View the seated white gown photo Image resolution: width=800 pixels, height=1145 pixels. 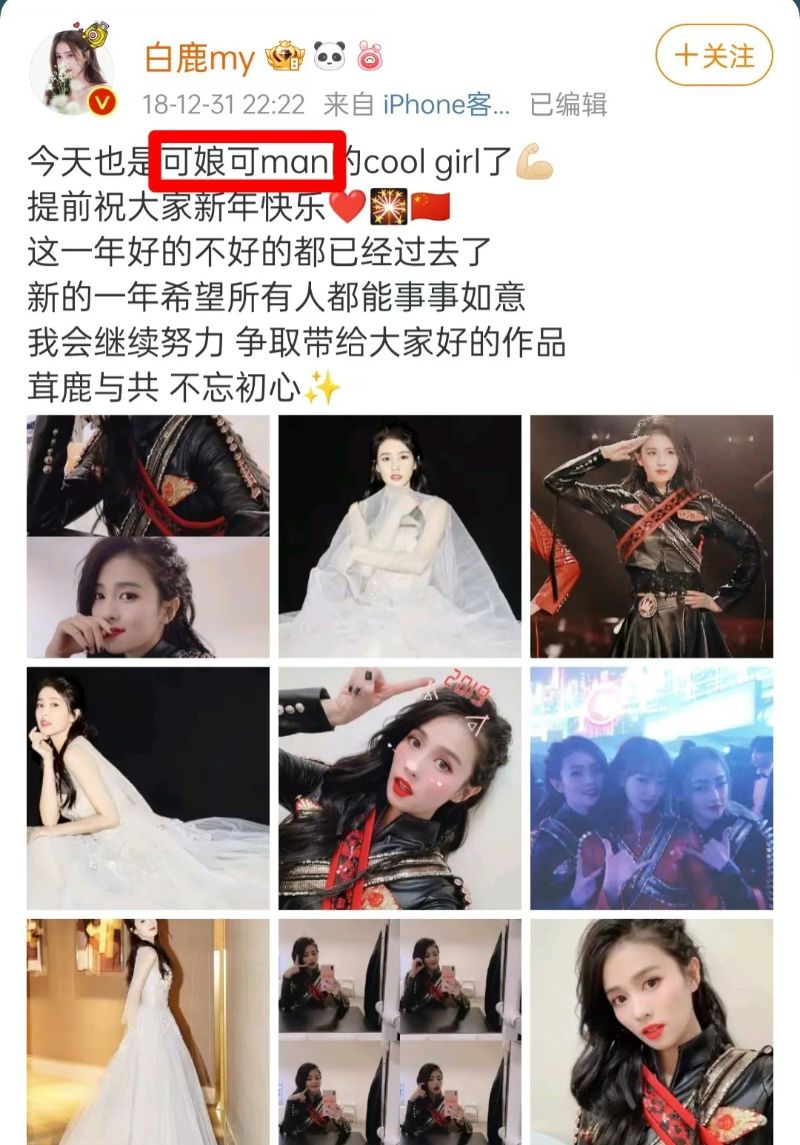[148, 788]
